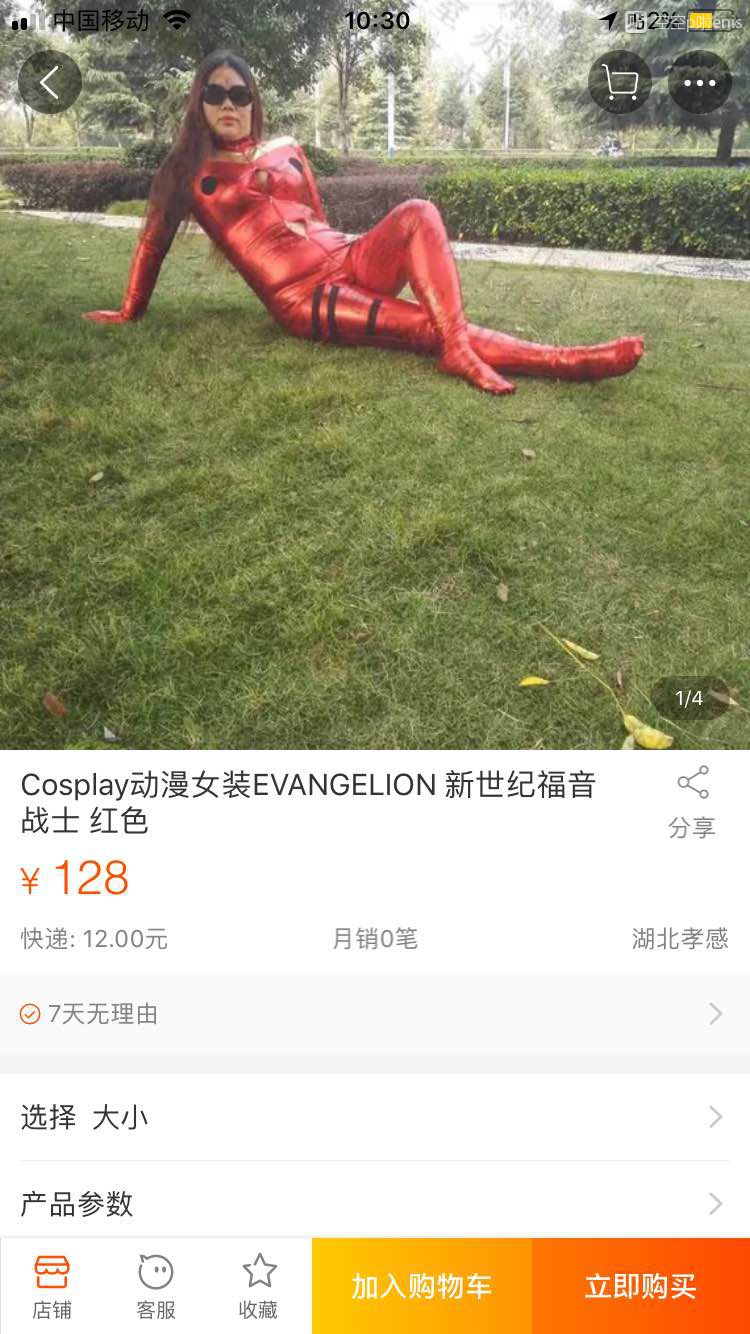Buy now with 立即购买
This screenshot has height=1334, width=750.
tap(640, 1286)
